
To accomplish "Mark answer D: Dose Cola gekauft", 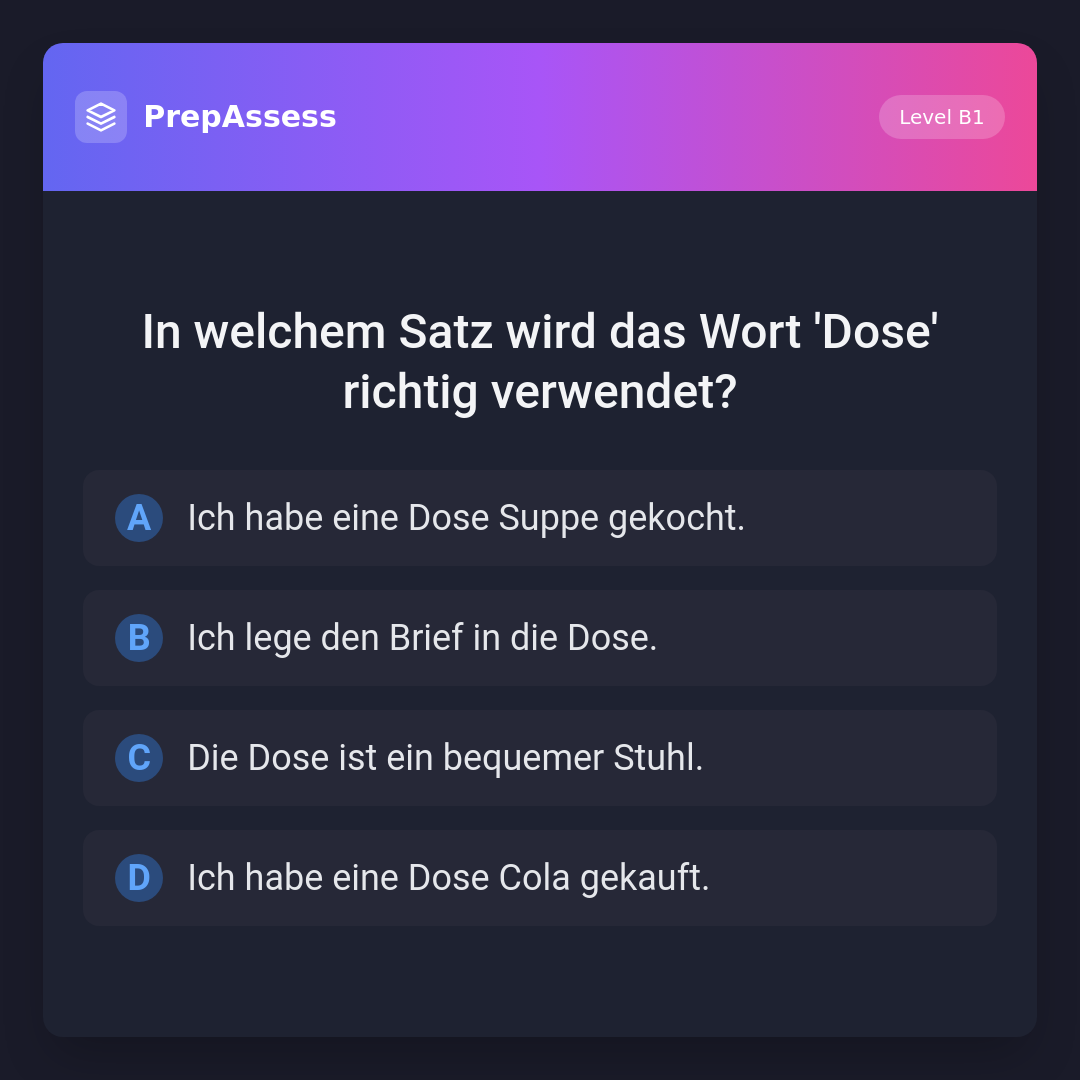I will tap(540, 878).
